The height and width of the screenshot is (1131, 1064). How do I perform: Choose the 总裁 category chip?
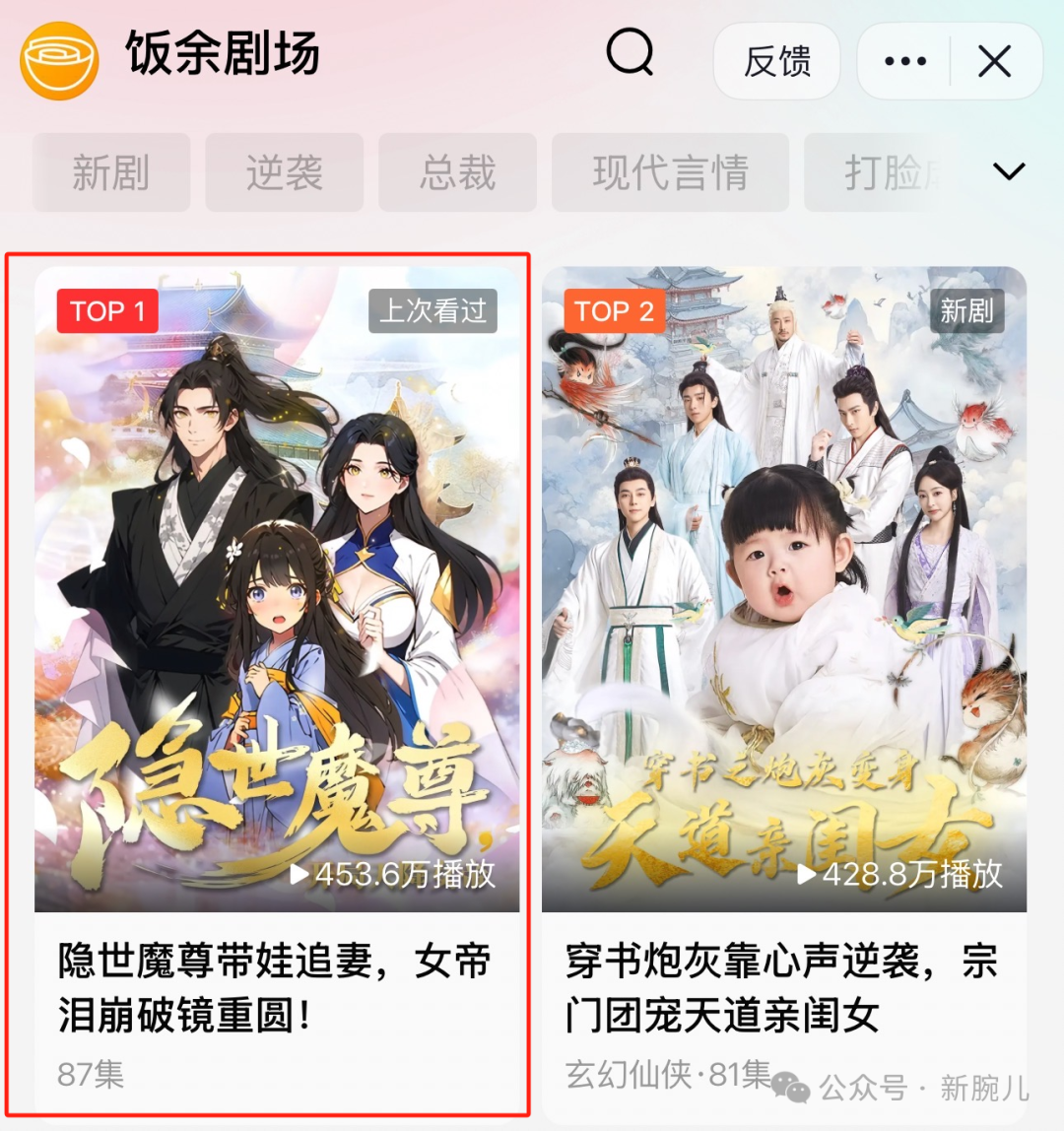[457, 173]
